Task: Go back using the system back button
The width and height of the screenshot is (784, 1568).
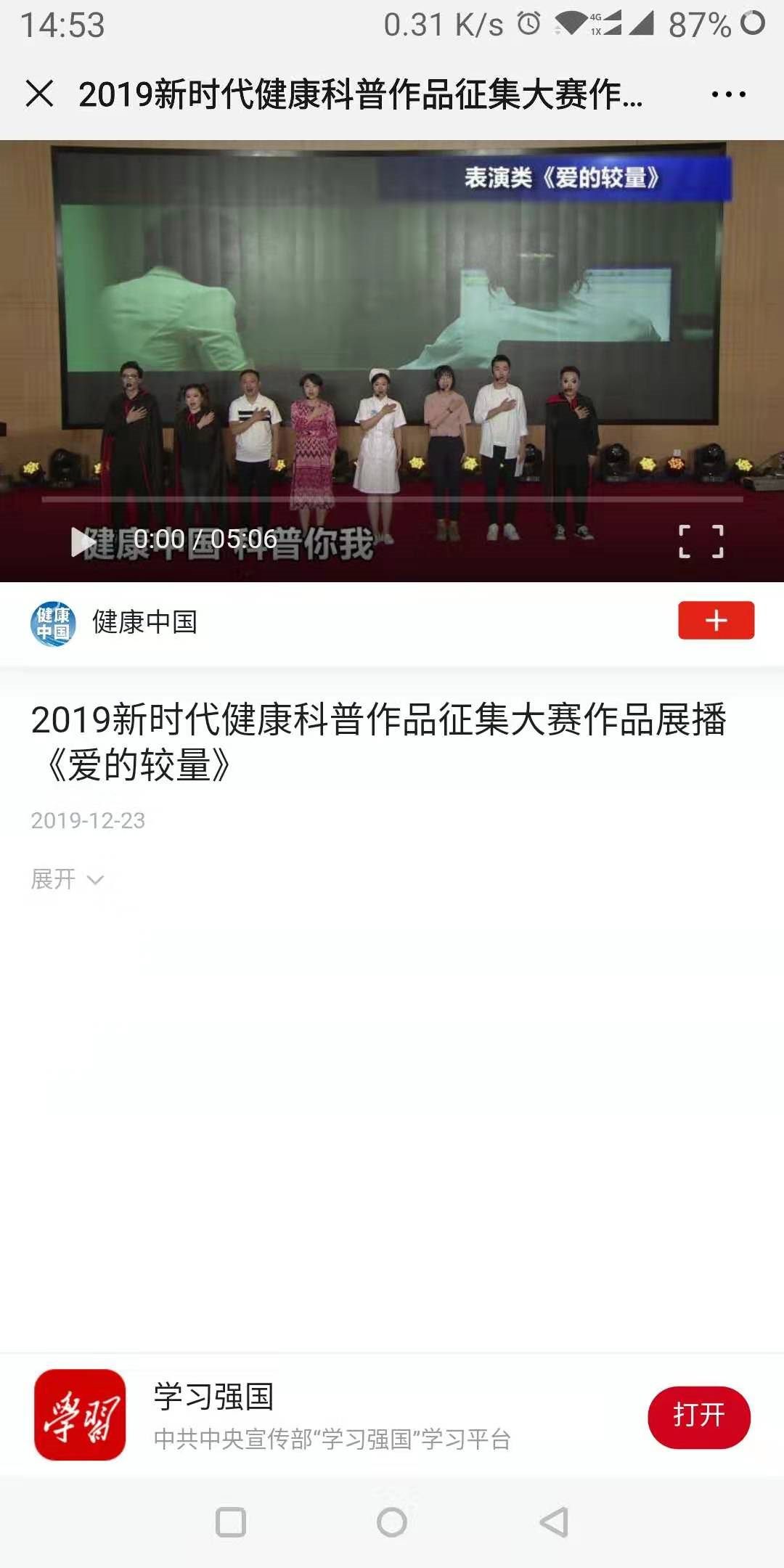Action: [x=554, y=1522]
